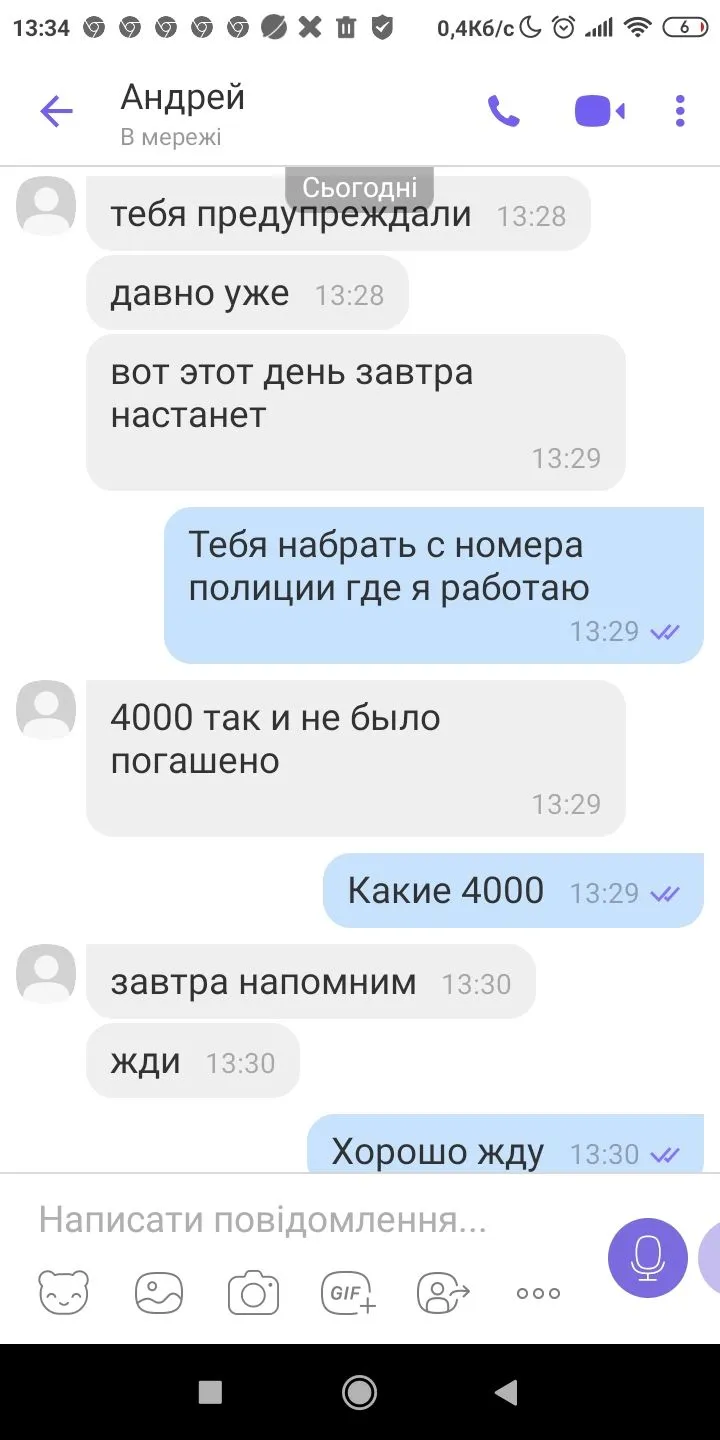Open the photo gallery attachment

(159, 1292)
